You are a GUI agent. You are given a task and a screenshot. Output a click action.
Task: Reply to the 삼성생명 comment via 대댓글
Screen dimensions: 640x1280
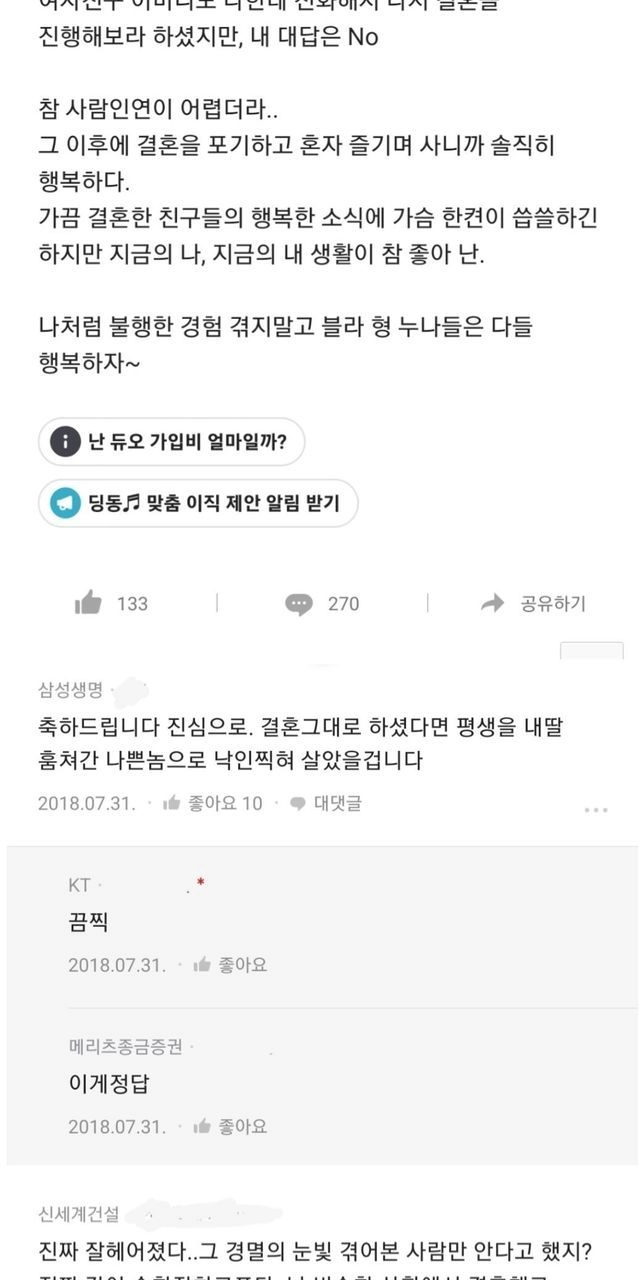(x=326, y=803)
